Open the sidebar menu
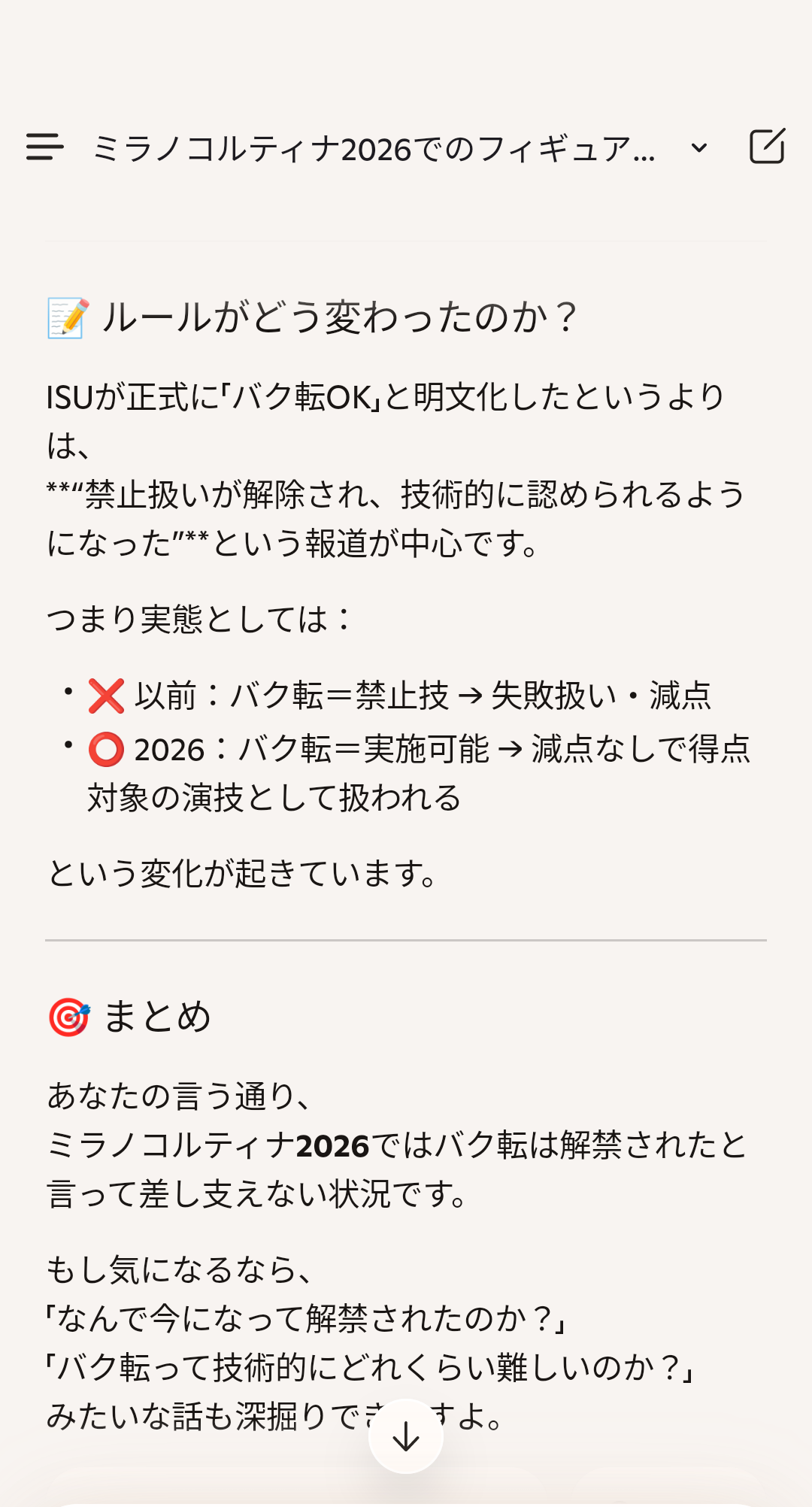This screenshot has width=812, height=1507. [x=44, y=147]
